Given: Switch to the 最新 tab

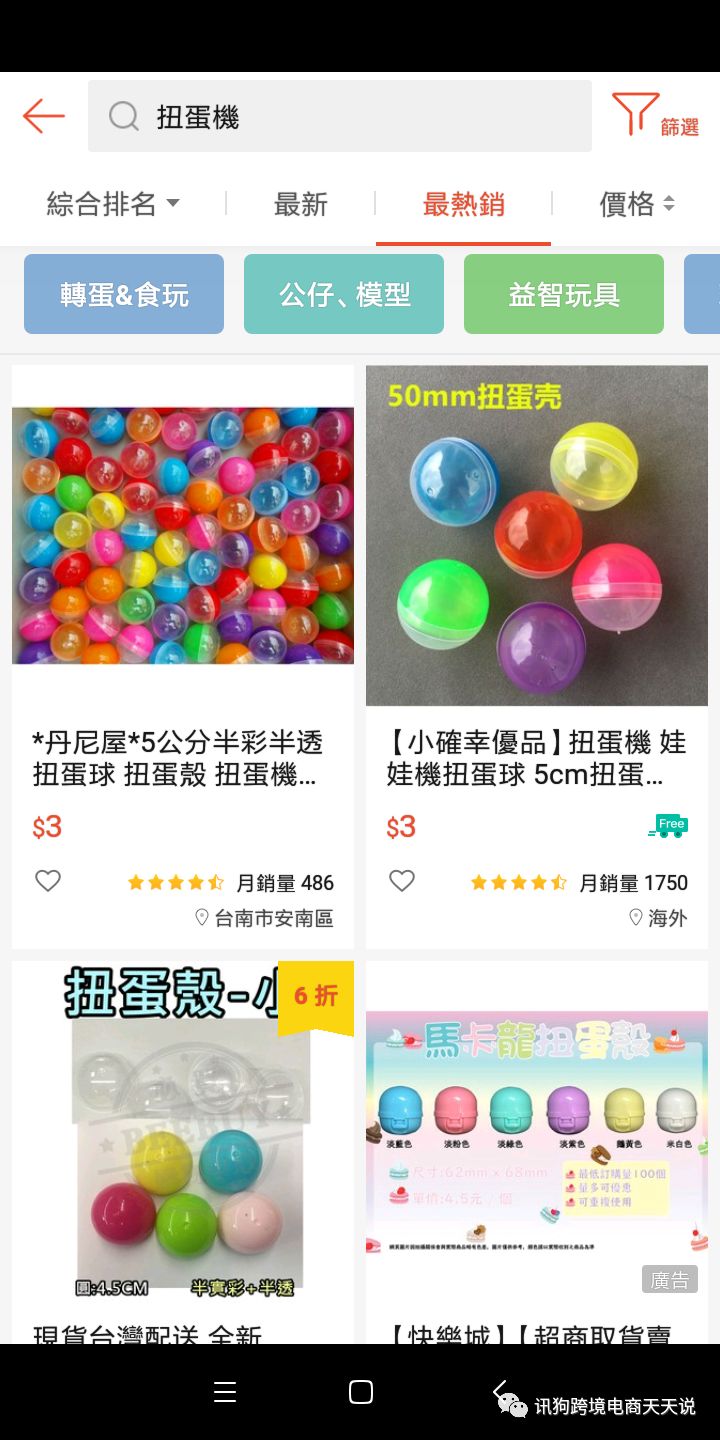Looking at the screenshot, I should pyautogui.click(x=301, y=204).
